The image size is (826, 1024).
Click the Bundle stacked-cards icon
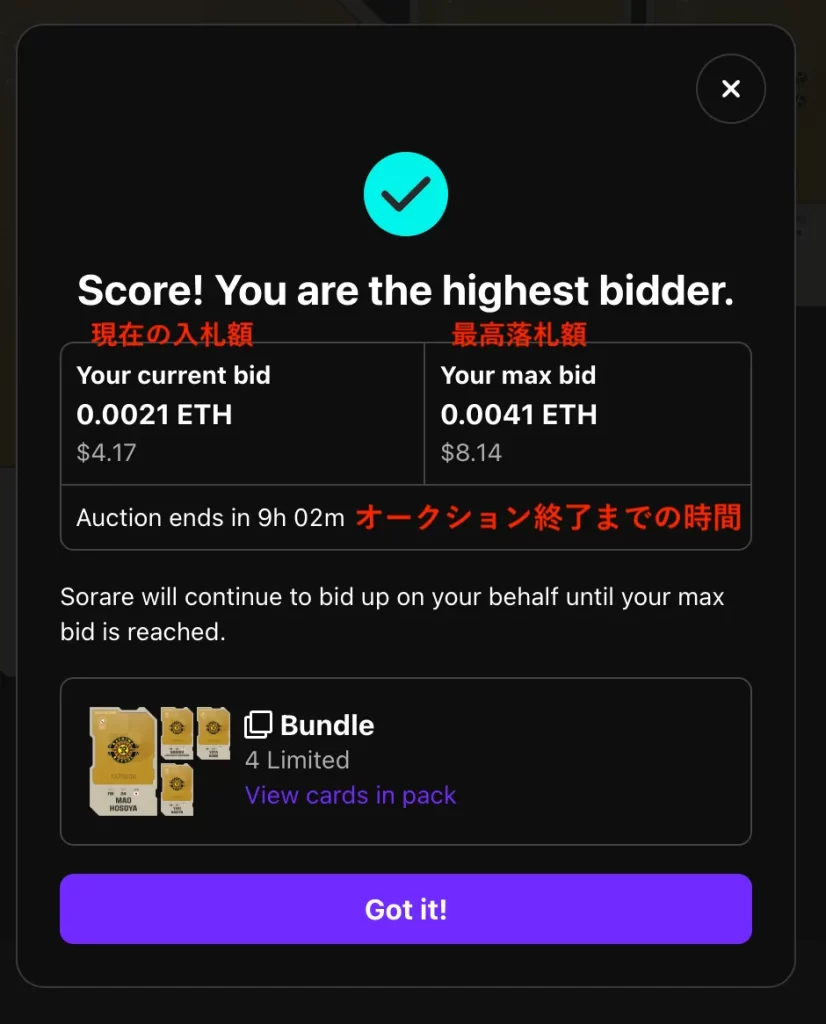coord(260,724)
